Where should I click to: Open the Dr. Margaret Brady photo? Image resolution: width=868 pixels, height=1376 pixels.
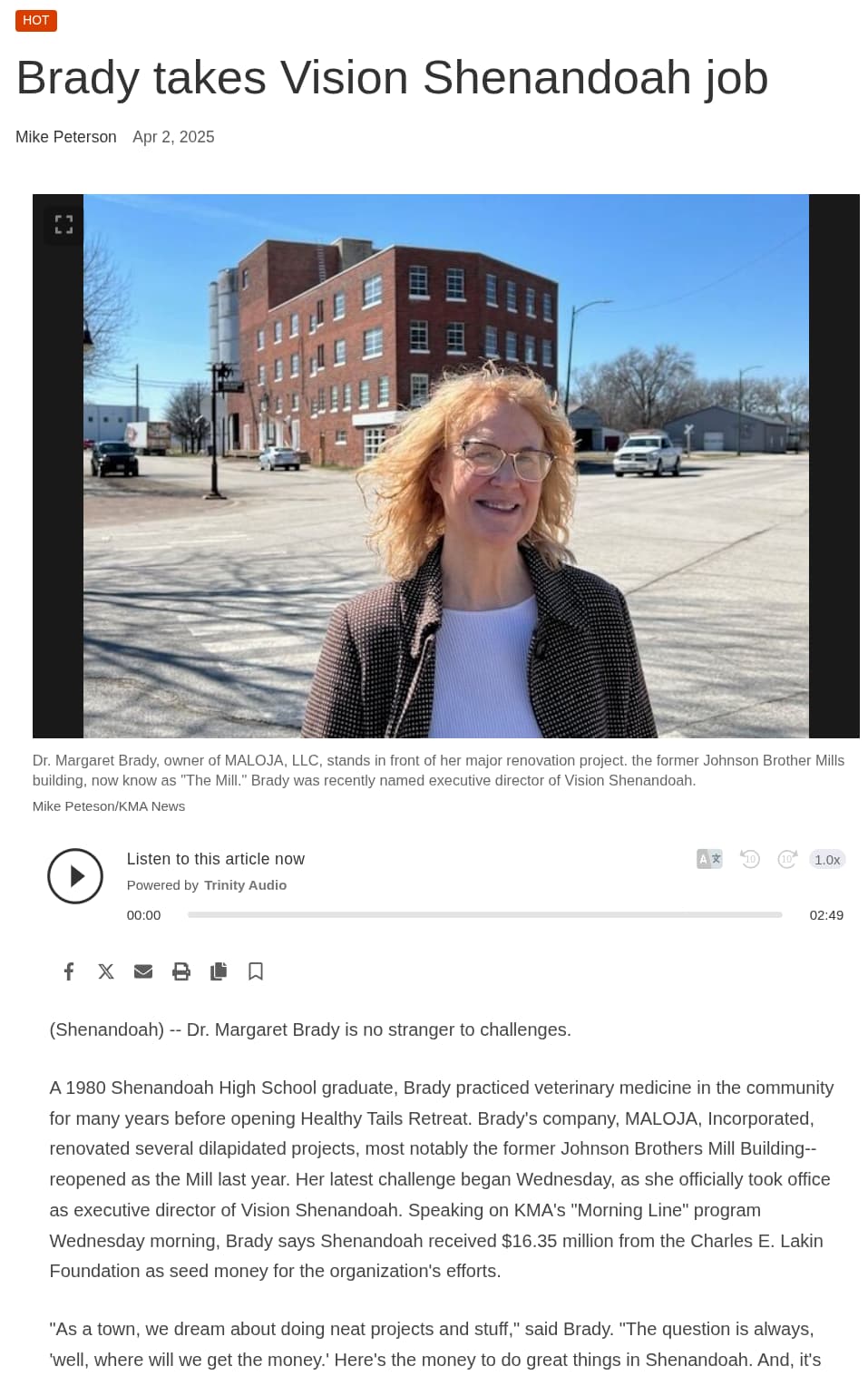(x=446, y=466)
